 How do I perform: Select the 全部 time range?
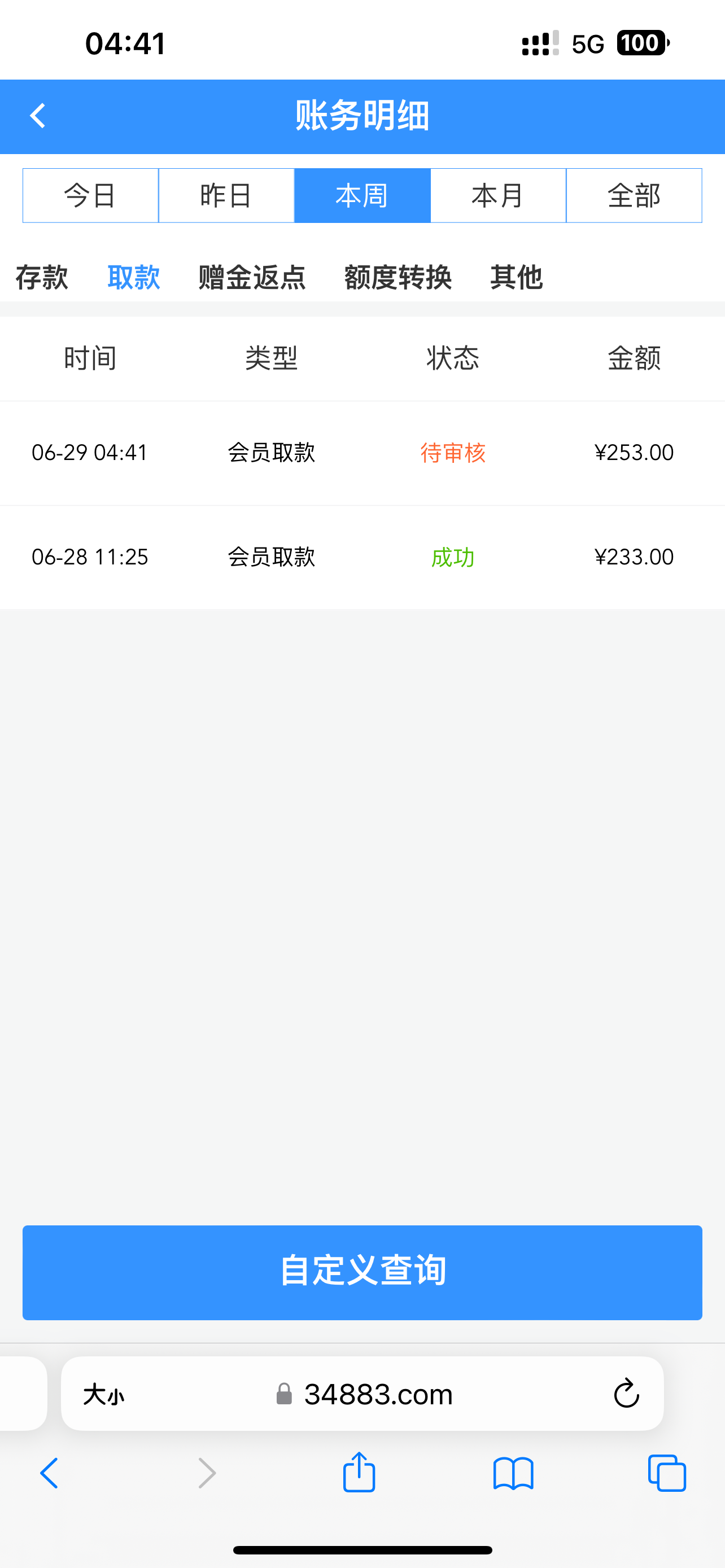[x=634, y=195]
